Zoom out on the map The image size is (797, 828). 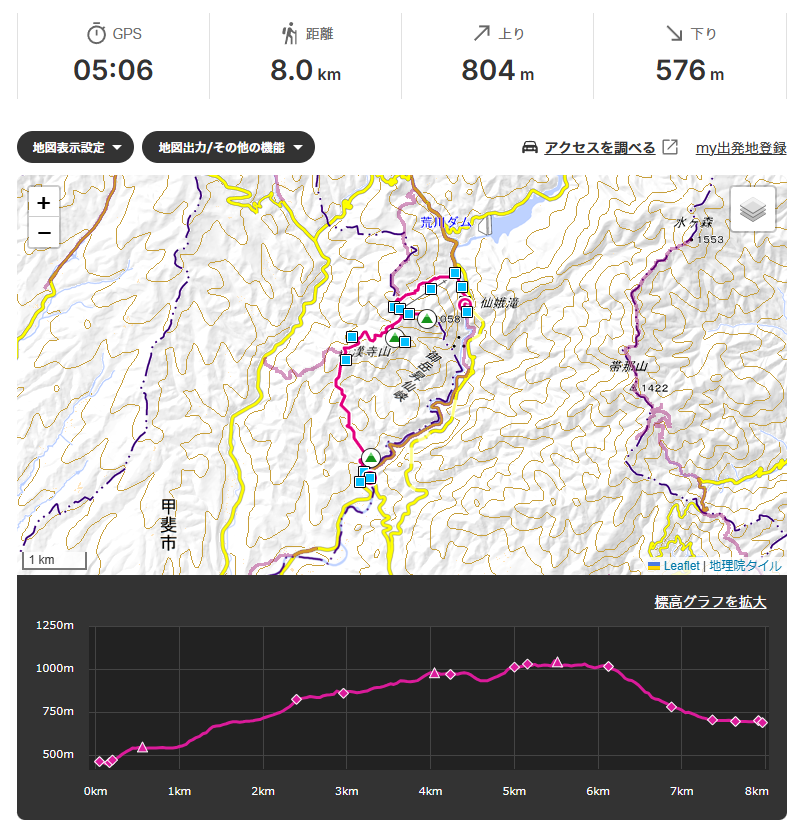click(43, 234)
